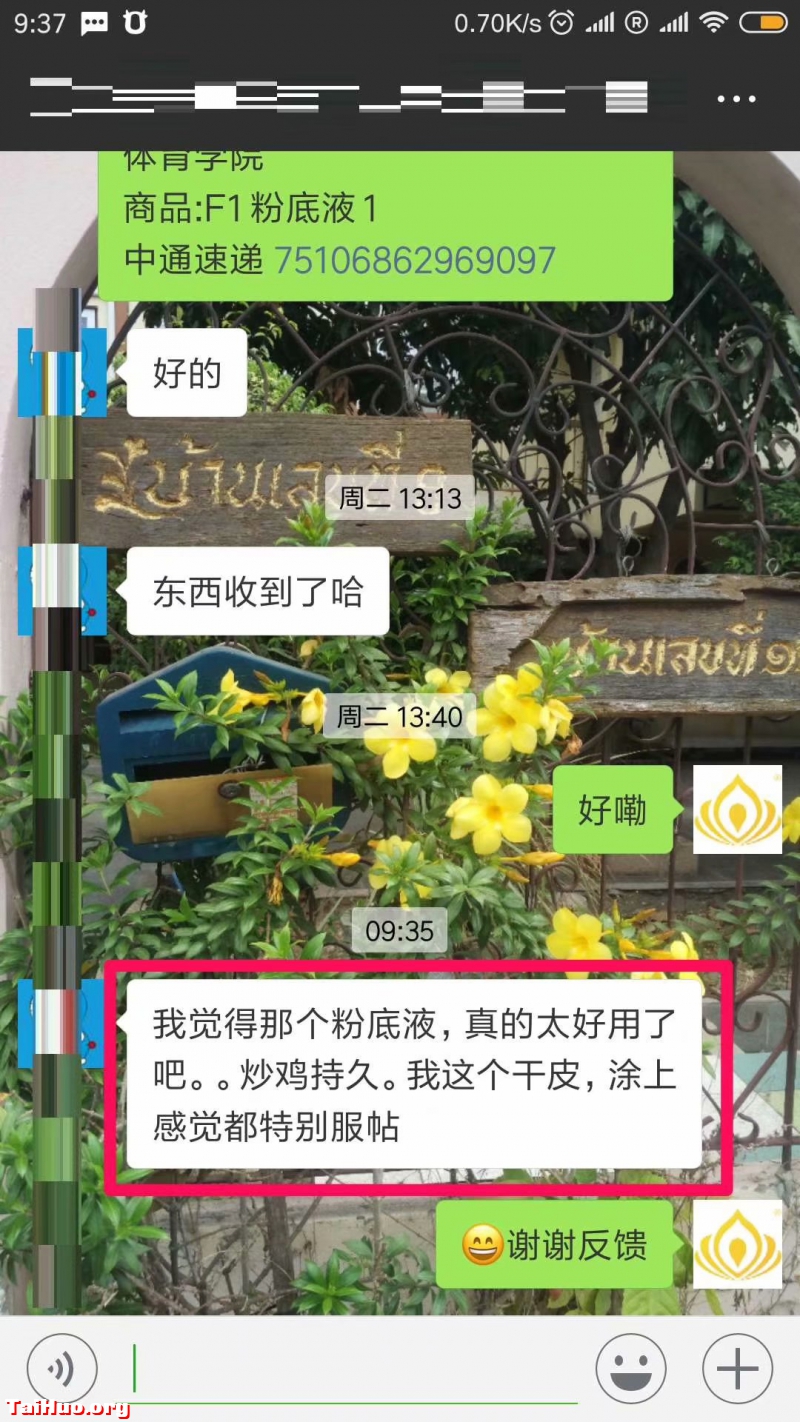Open contact avatar next to 东西收到了哈
This screenshot has width=800, height=1422.
[62, 590]
